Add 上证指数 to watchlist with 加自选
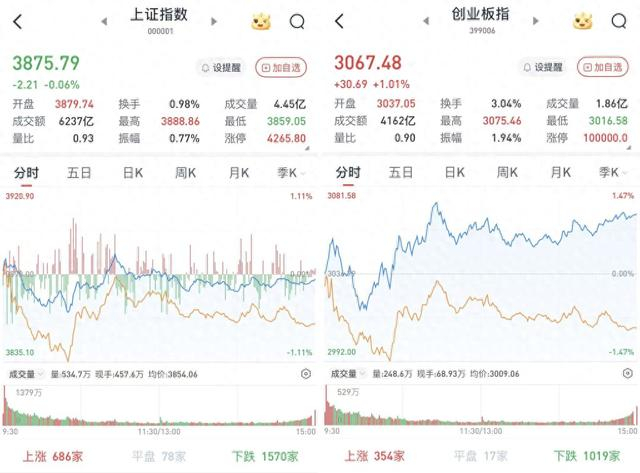This screenshot has width=640, height=473. (281, 67)
